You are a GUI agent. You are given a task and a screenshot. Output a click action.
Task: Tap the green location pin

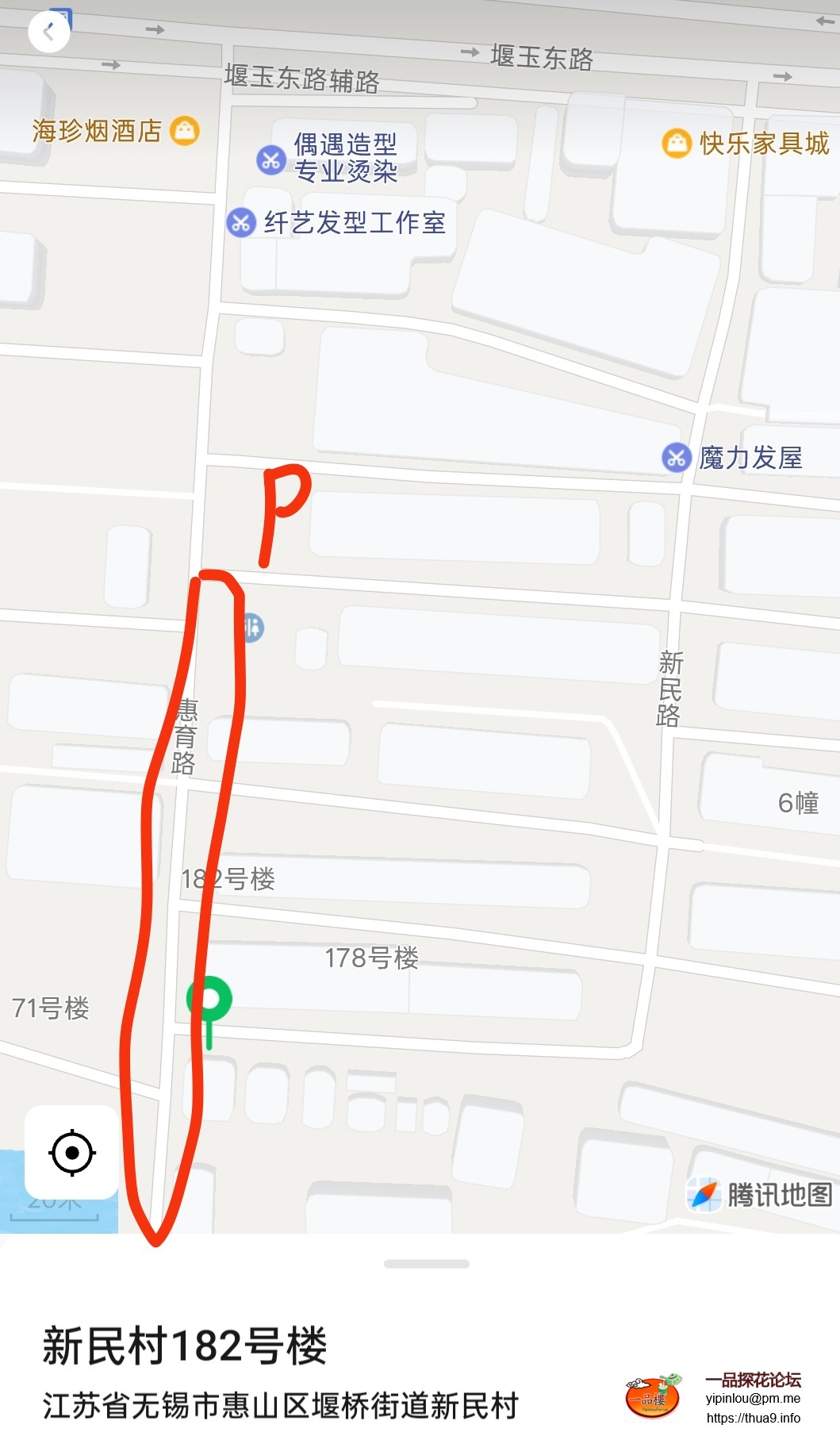pyautogui.click(x=209, y=1000)
